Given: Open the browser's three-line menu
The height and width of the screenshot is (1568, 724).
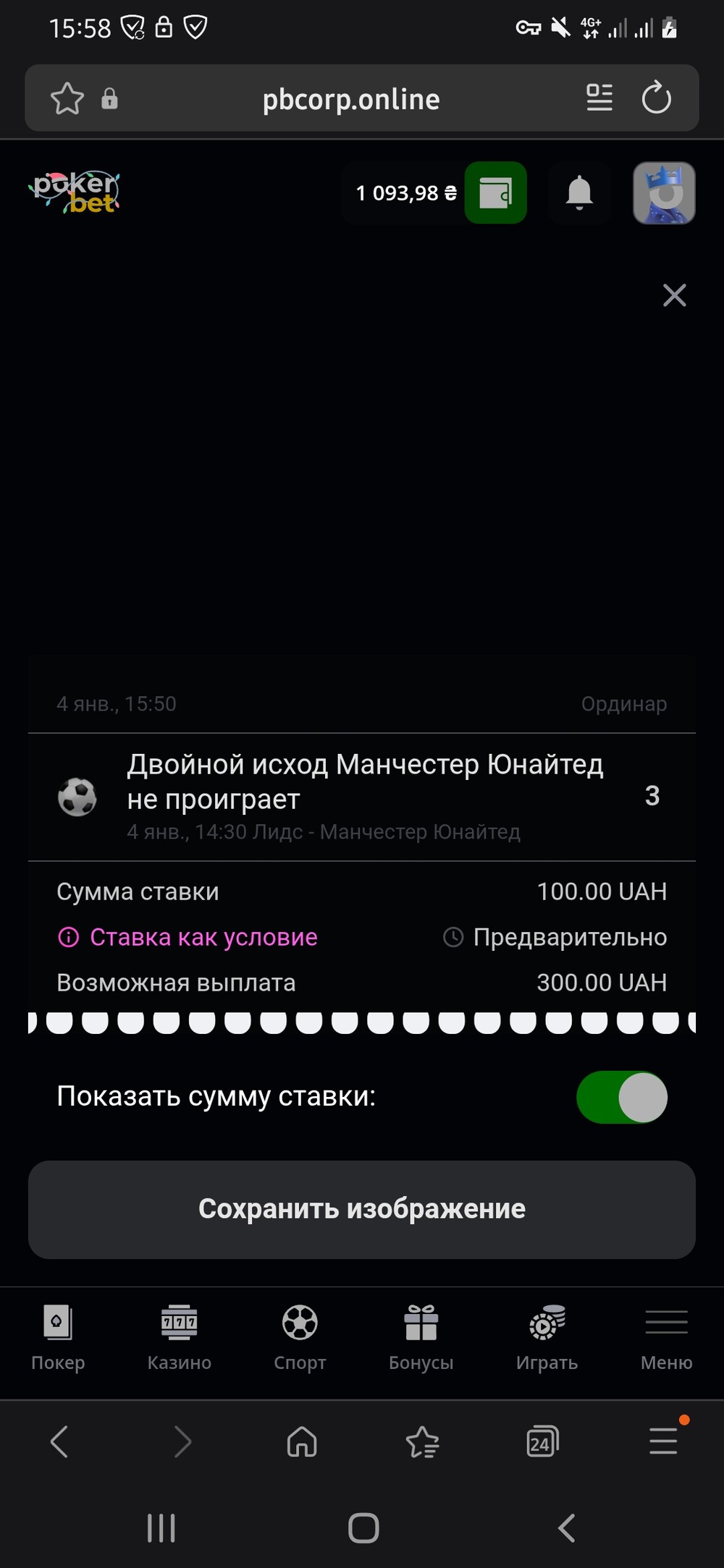Looking at the screenshot, I should coord(663,1441).
